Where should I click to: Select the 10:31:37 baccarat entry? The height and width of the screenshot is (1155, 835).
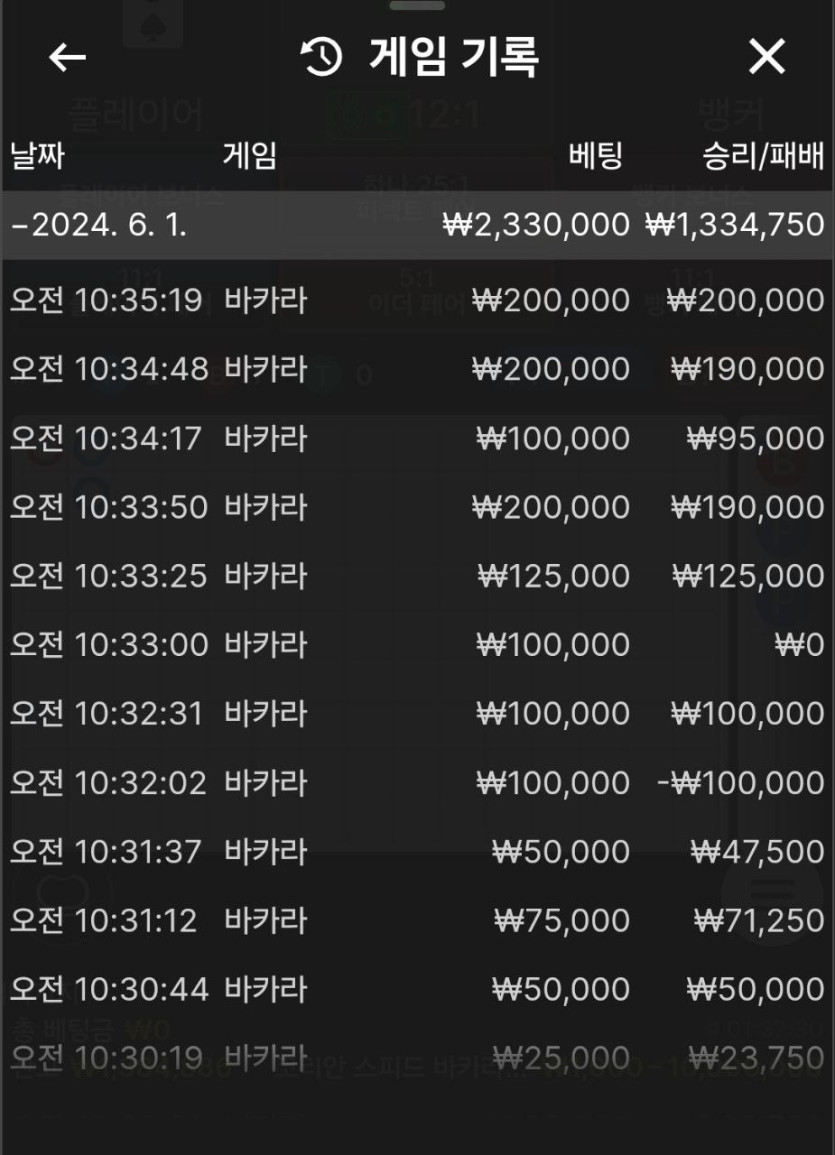pos(417,852)
